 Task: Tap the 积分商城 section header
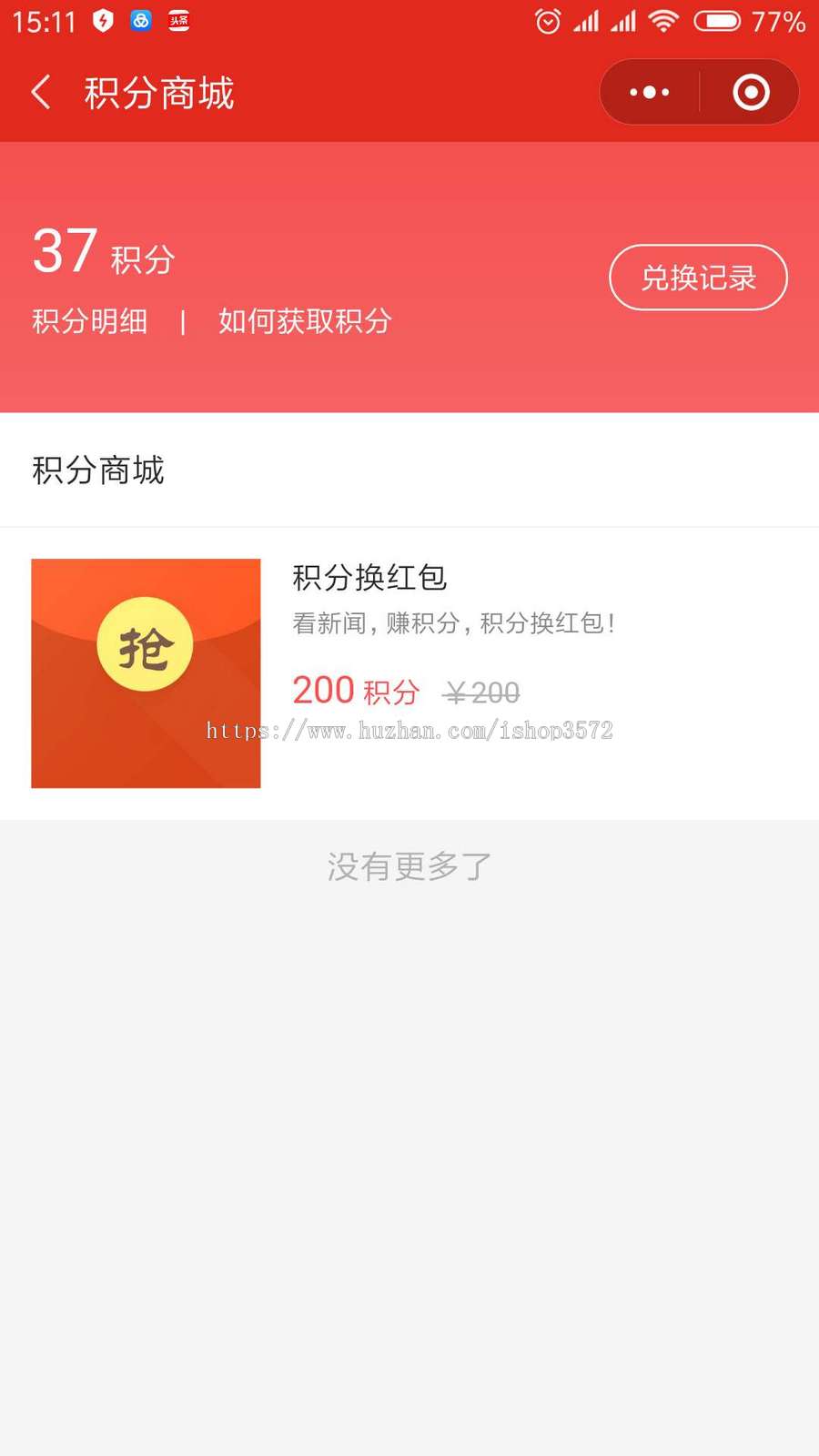[x=99, y=471]
